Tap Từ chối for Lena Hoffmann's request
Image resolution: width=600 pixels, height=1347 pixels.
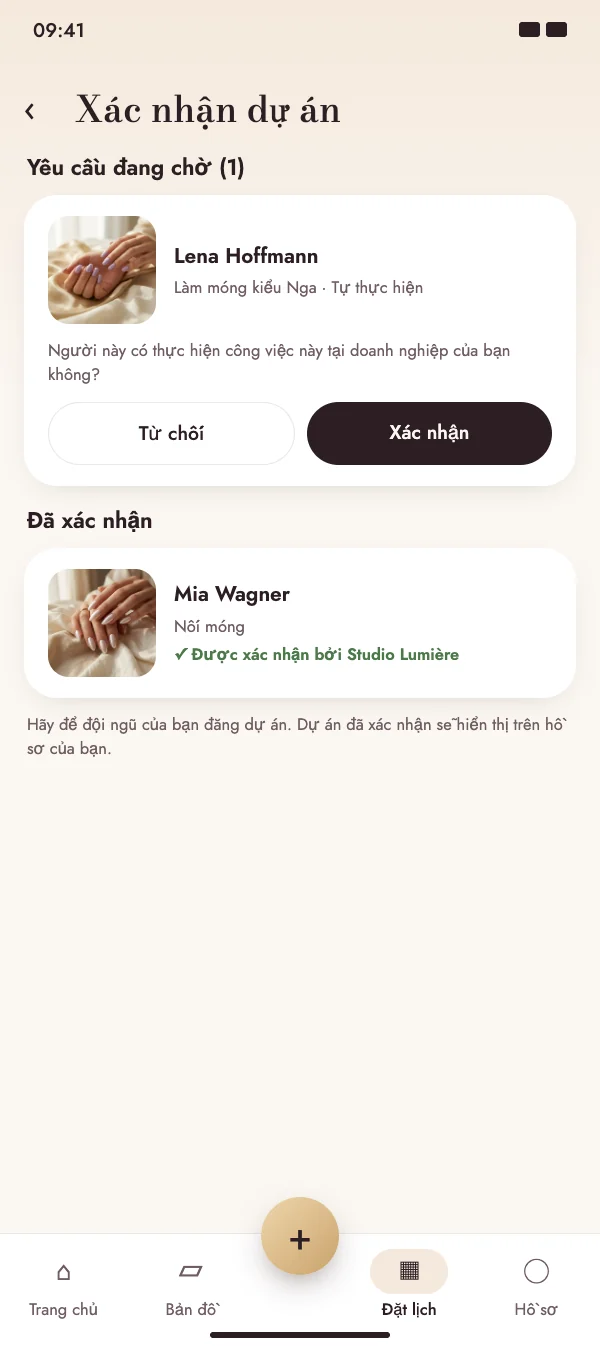(x=171, y=433)
